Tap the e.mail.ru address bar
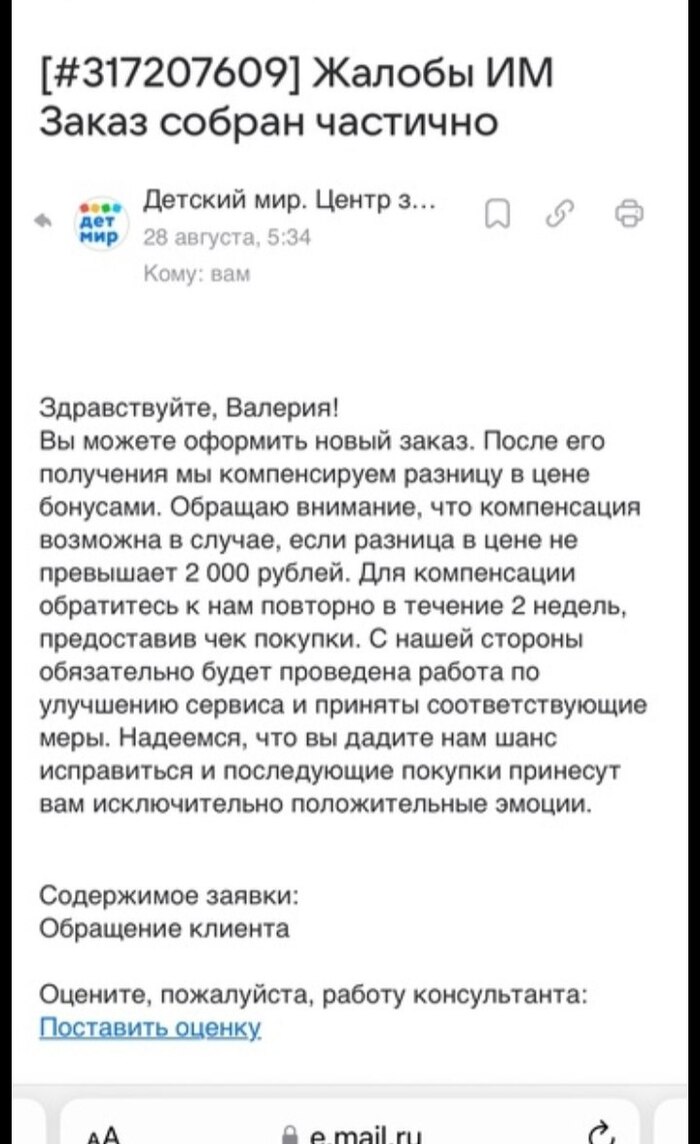This screenshot has height=1144, width=700. 350,1130
